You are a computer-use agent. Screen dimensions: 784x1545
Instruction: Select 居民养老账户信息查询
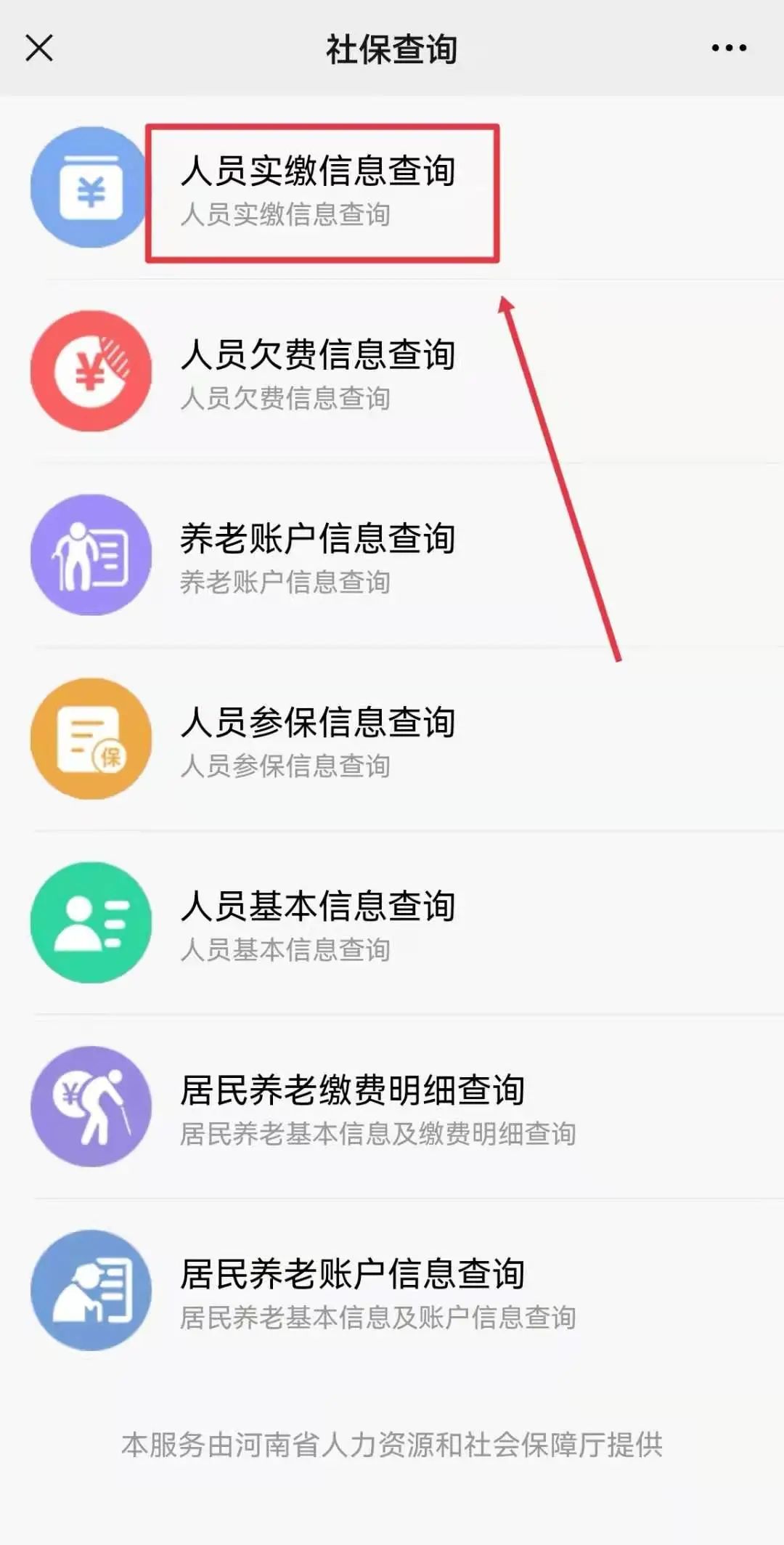[x=392, y=1290]
